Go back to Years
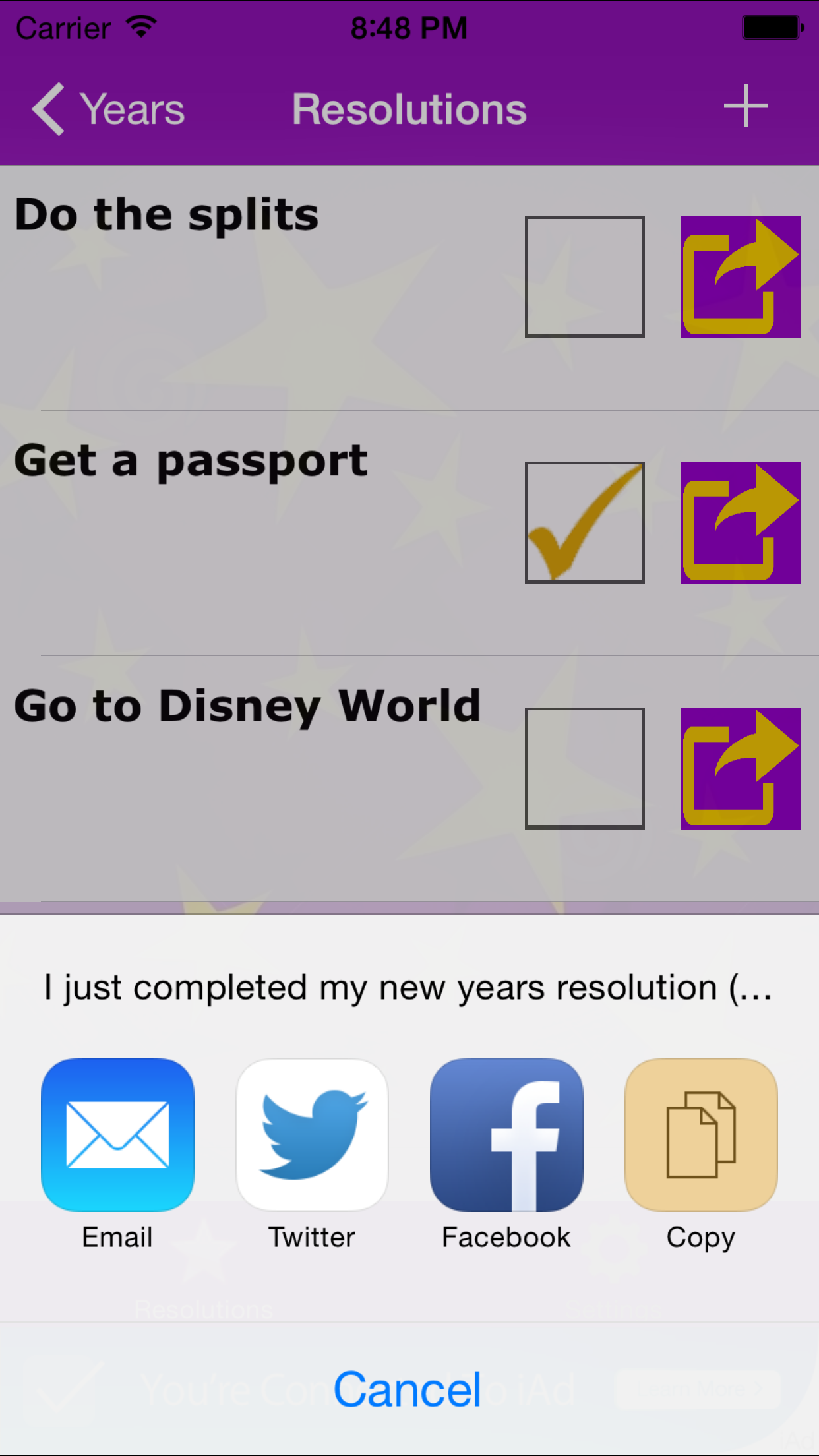 [109, 109]
